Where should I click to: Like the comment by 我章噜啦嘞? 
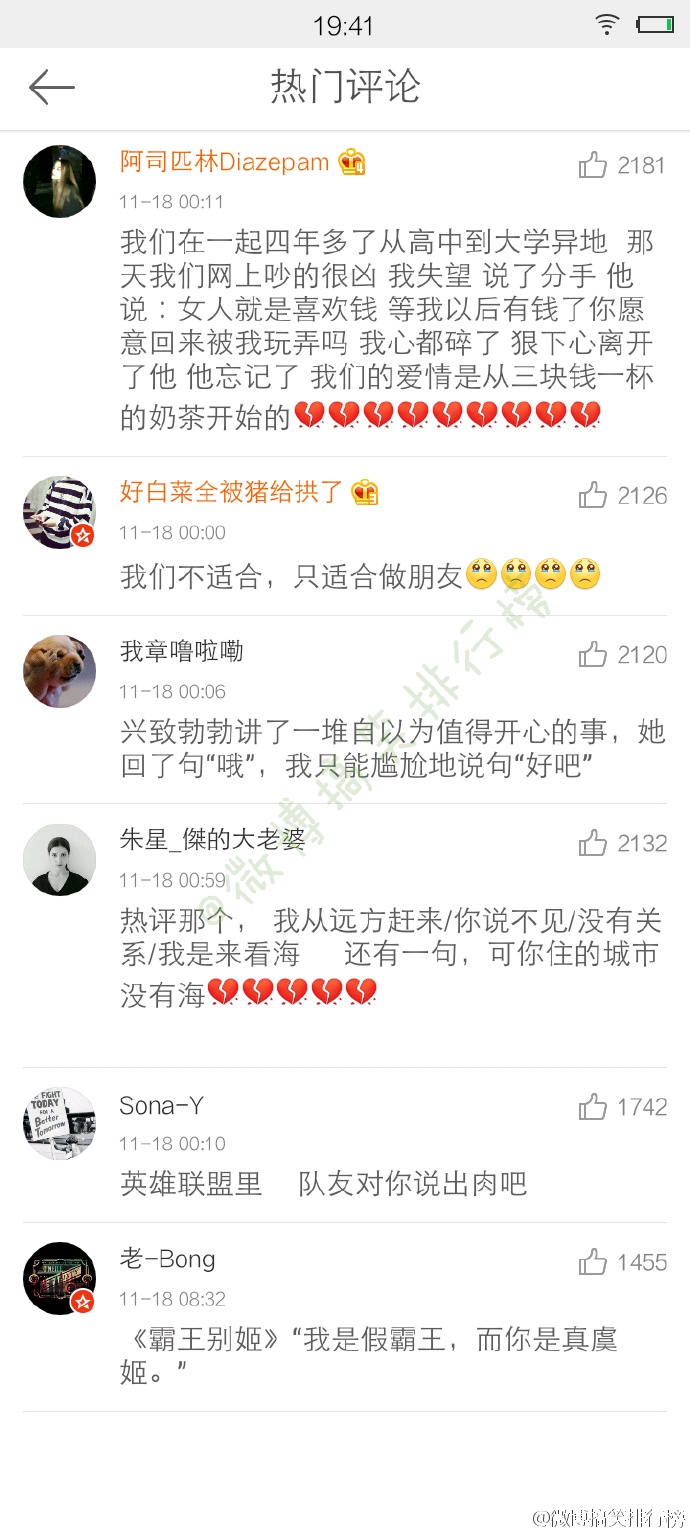click(x=593, y=655)
